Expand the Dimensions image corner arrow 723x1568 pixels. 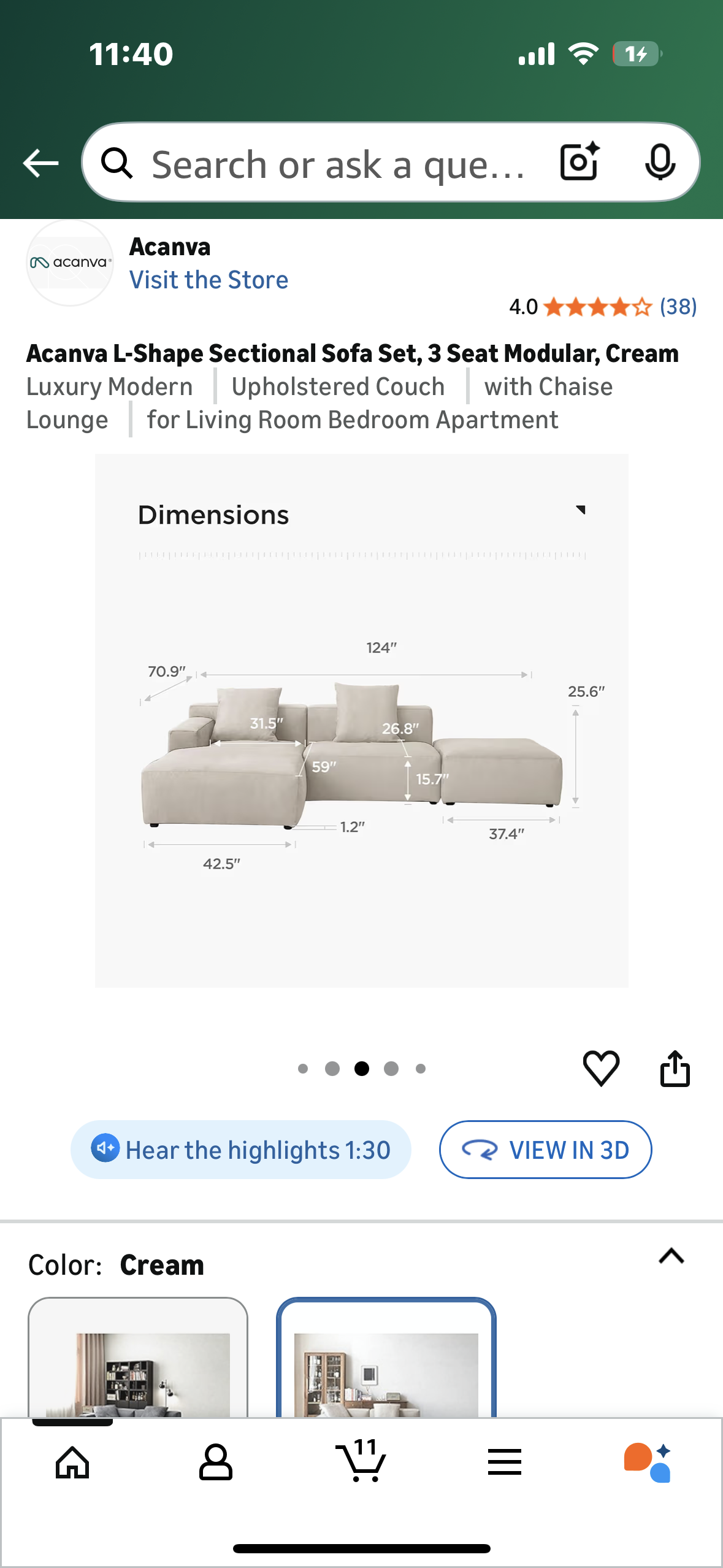tap(581, 509)
